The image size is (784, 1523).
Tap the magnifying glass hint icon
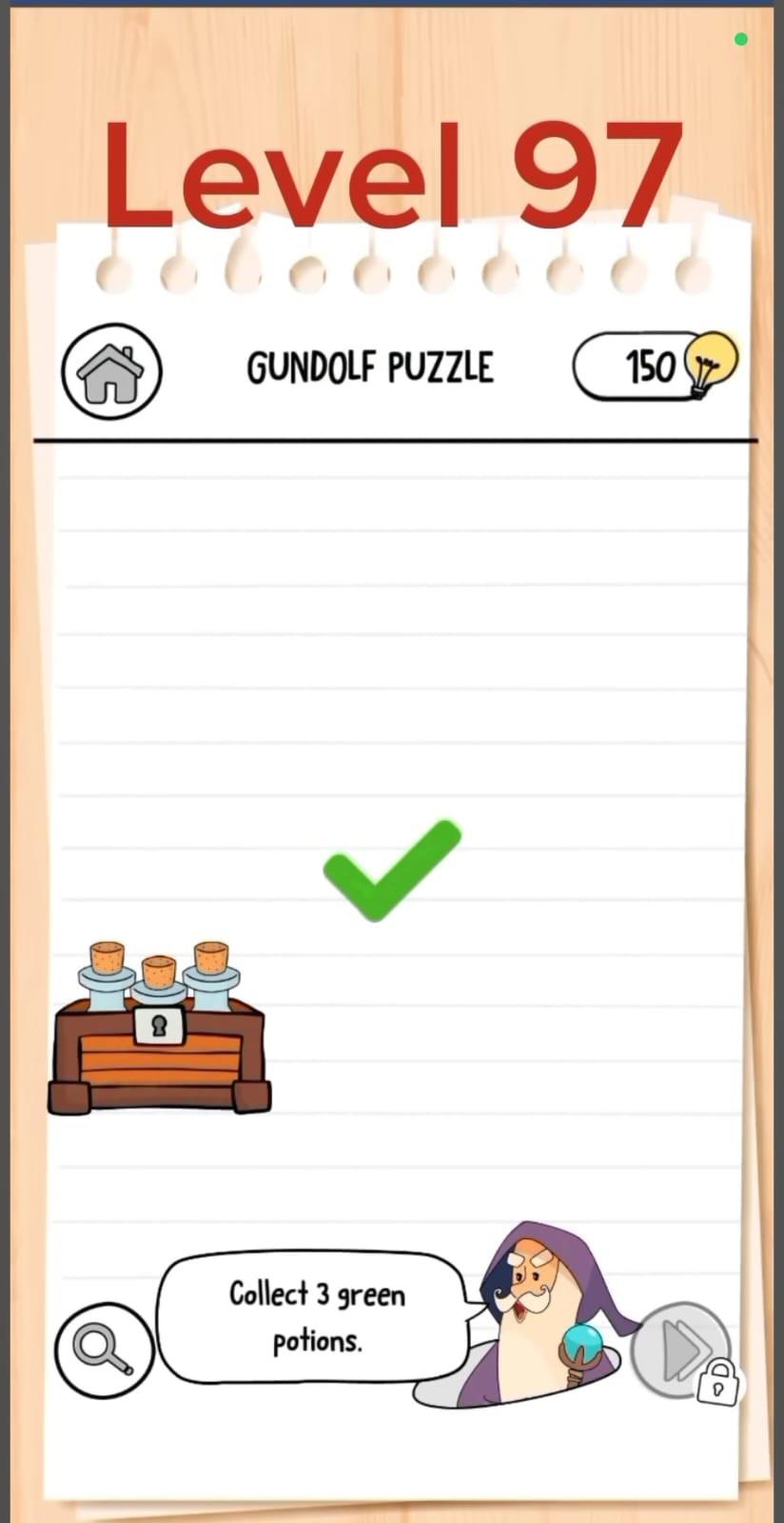(105, 1350)
